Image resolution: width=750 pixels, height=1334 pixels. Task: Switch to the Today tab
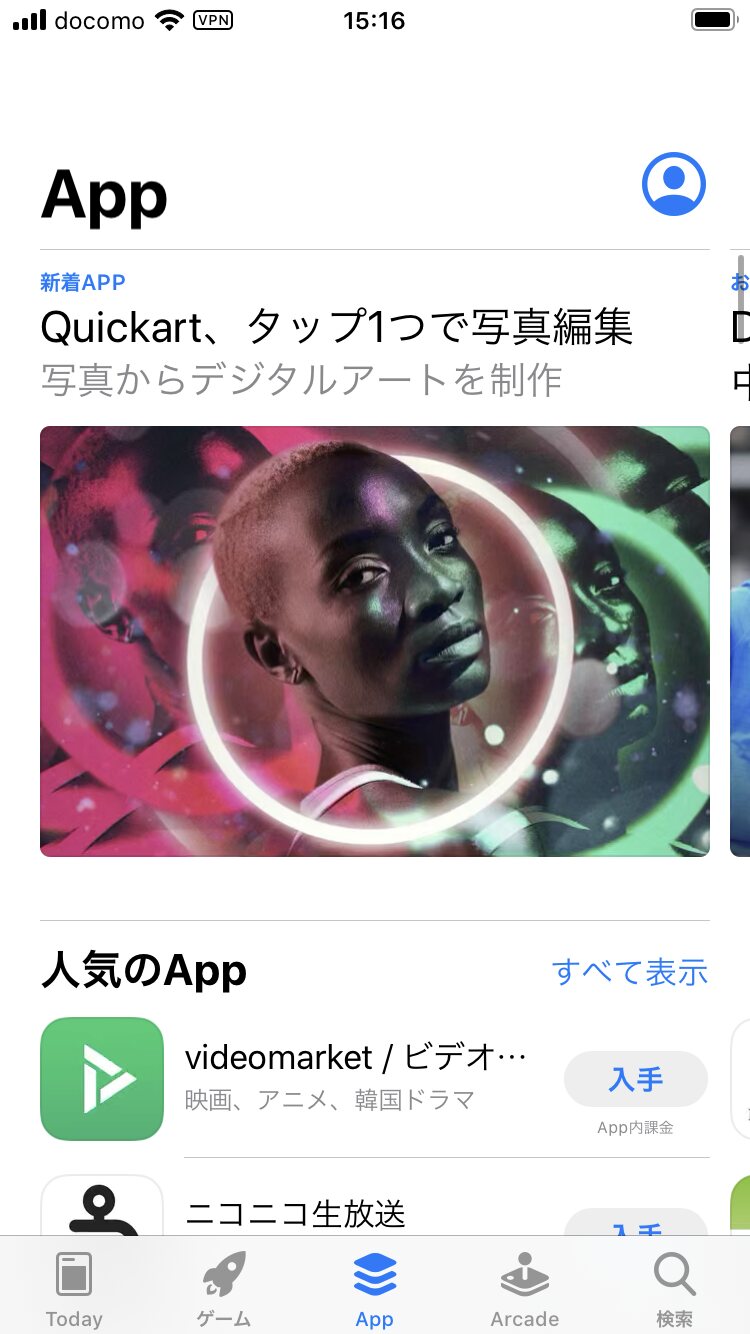74,1288
